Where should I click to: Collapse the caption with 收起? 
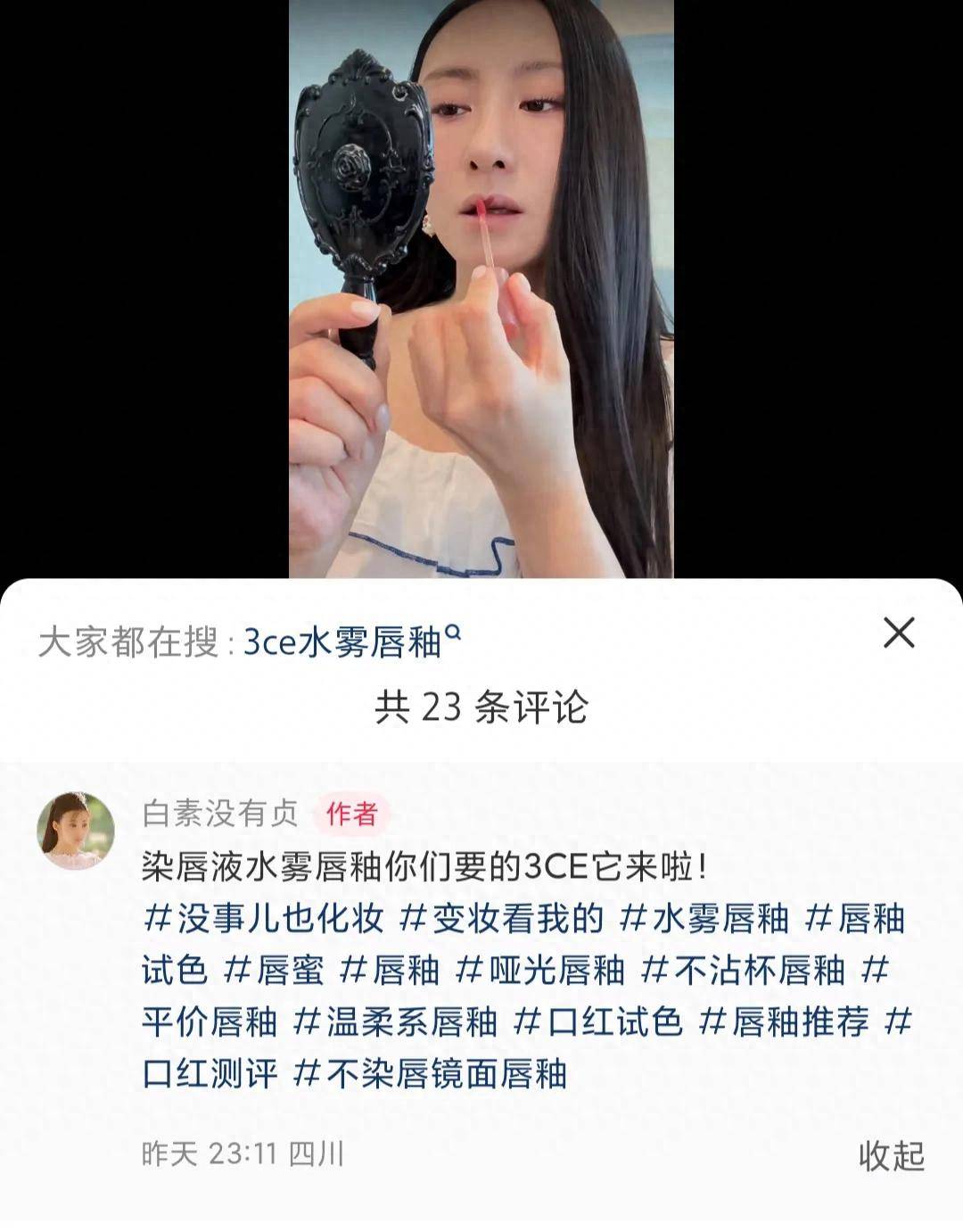pyautogui.click(x=891, y=1155)
